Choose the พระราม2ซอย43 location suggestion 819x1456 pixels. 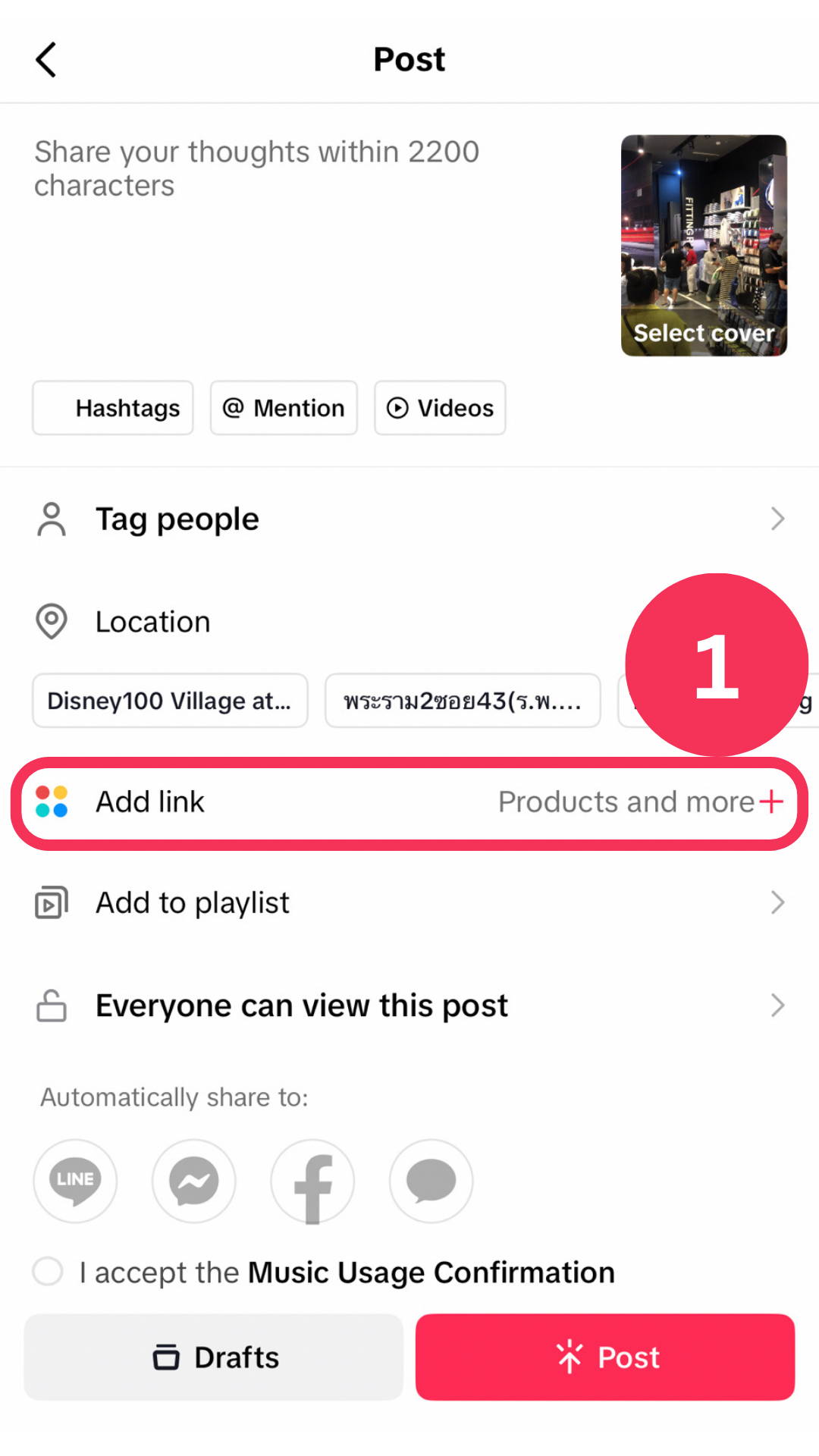coord(463,701)
